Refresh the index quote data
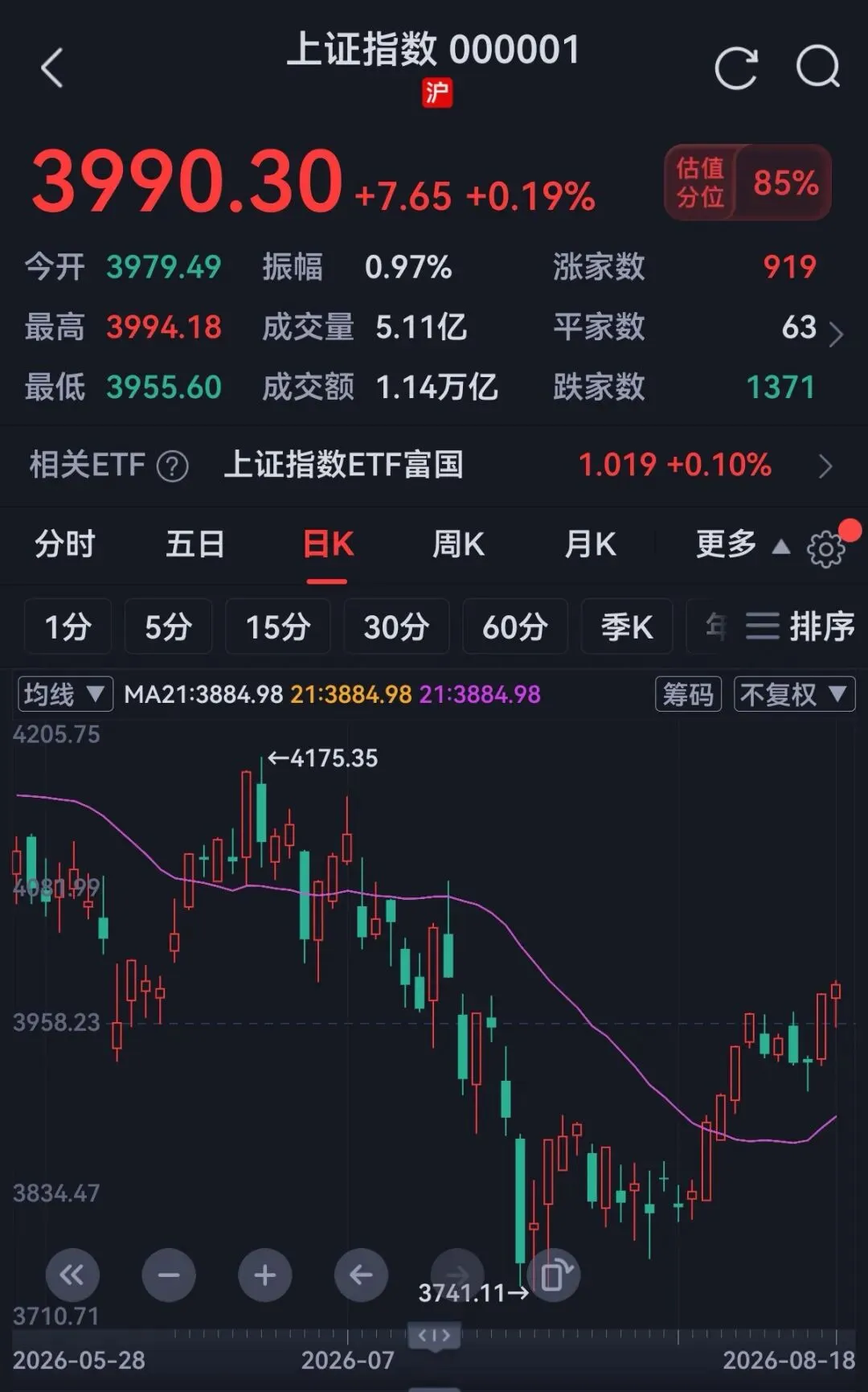The height and width of the screenshot is (1392, 868). coord(736,68)
